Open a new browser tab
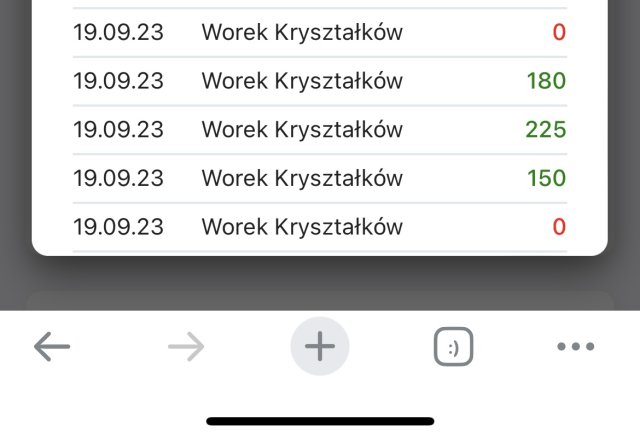 320,347
